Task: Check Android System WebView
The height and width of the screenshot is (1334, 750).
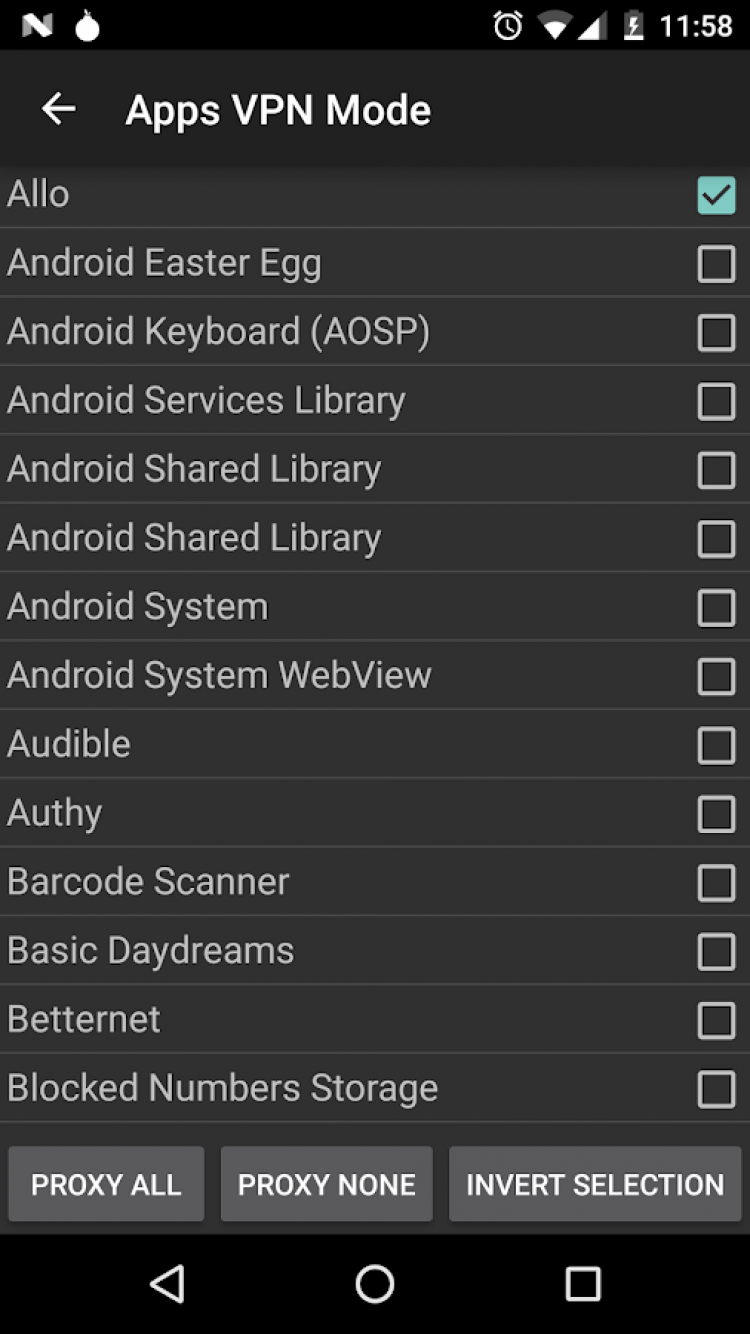Action: (716, 676)
